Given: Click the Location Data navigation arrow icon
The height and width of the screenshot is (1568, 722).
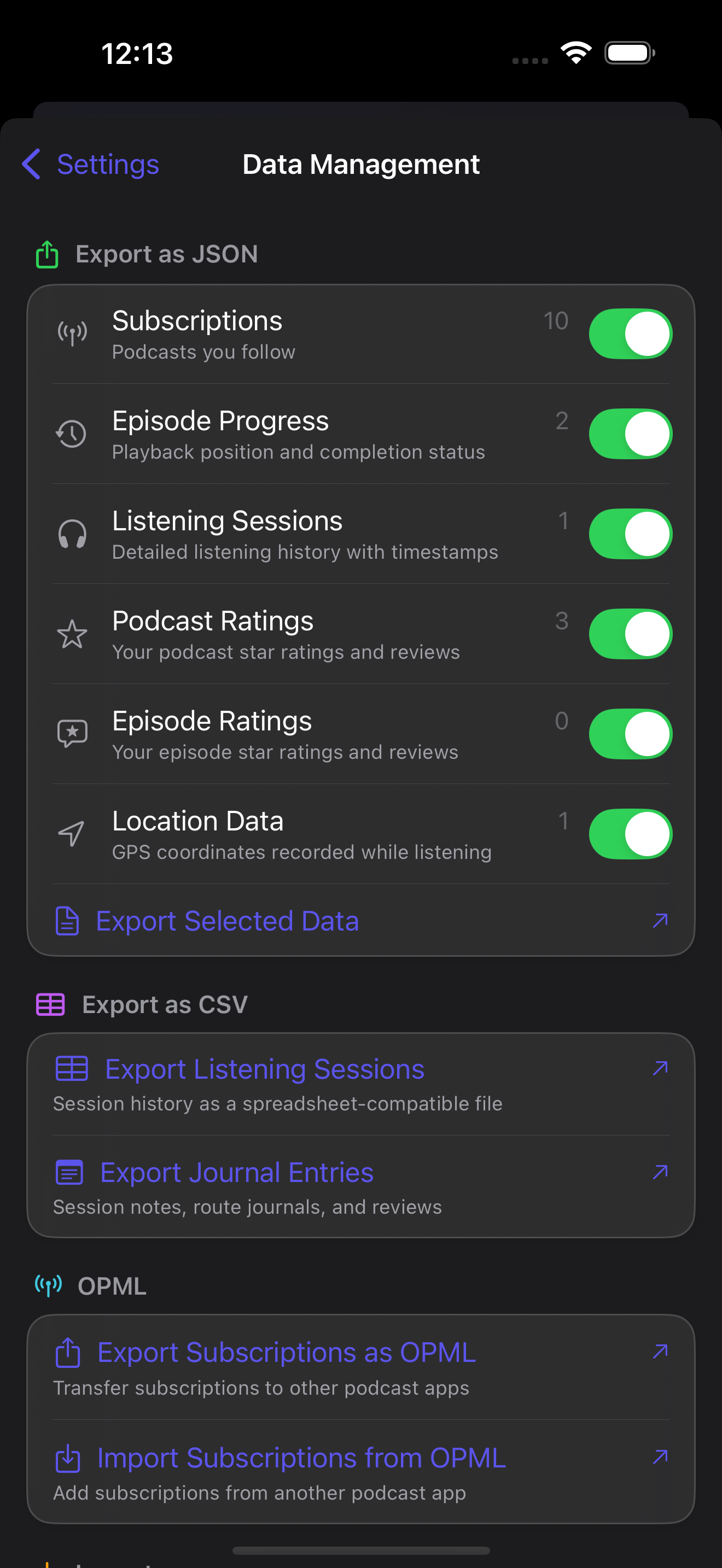Looking at the screenshot, I should coord(70,834).
